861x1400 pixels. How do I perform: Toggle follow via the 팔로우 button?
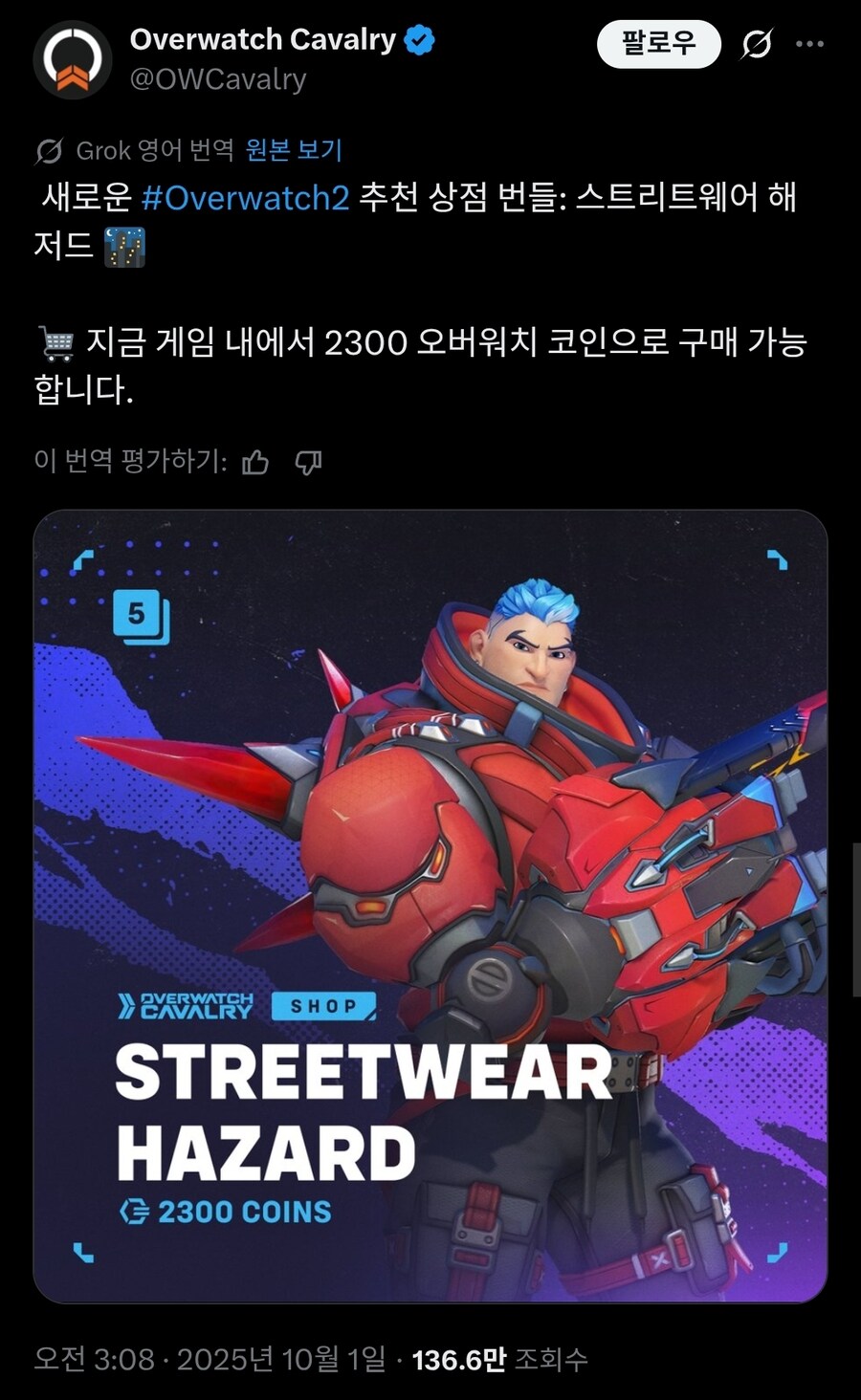[657, 43]
